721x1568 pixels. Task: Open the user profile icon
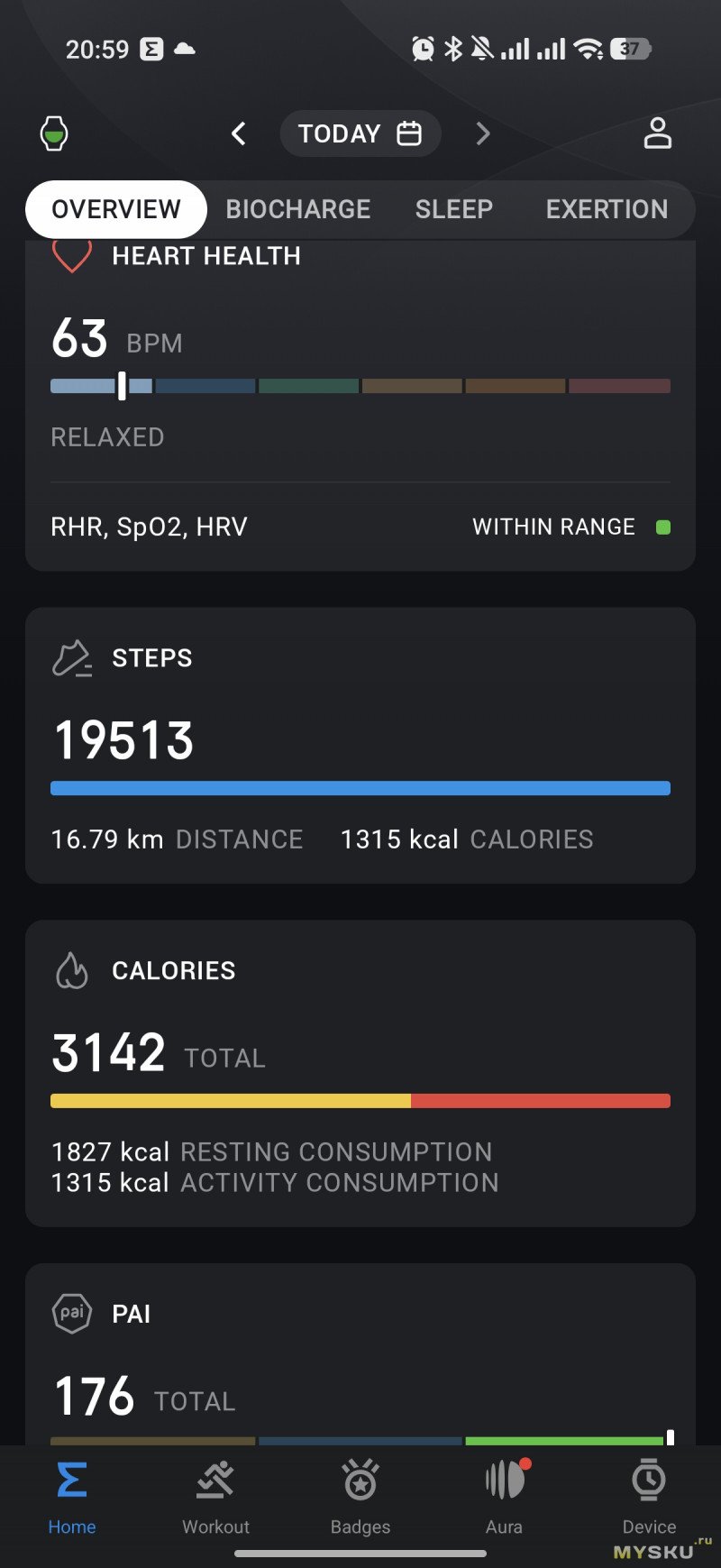[657, 133]
